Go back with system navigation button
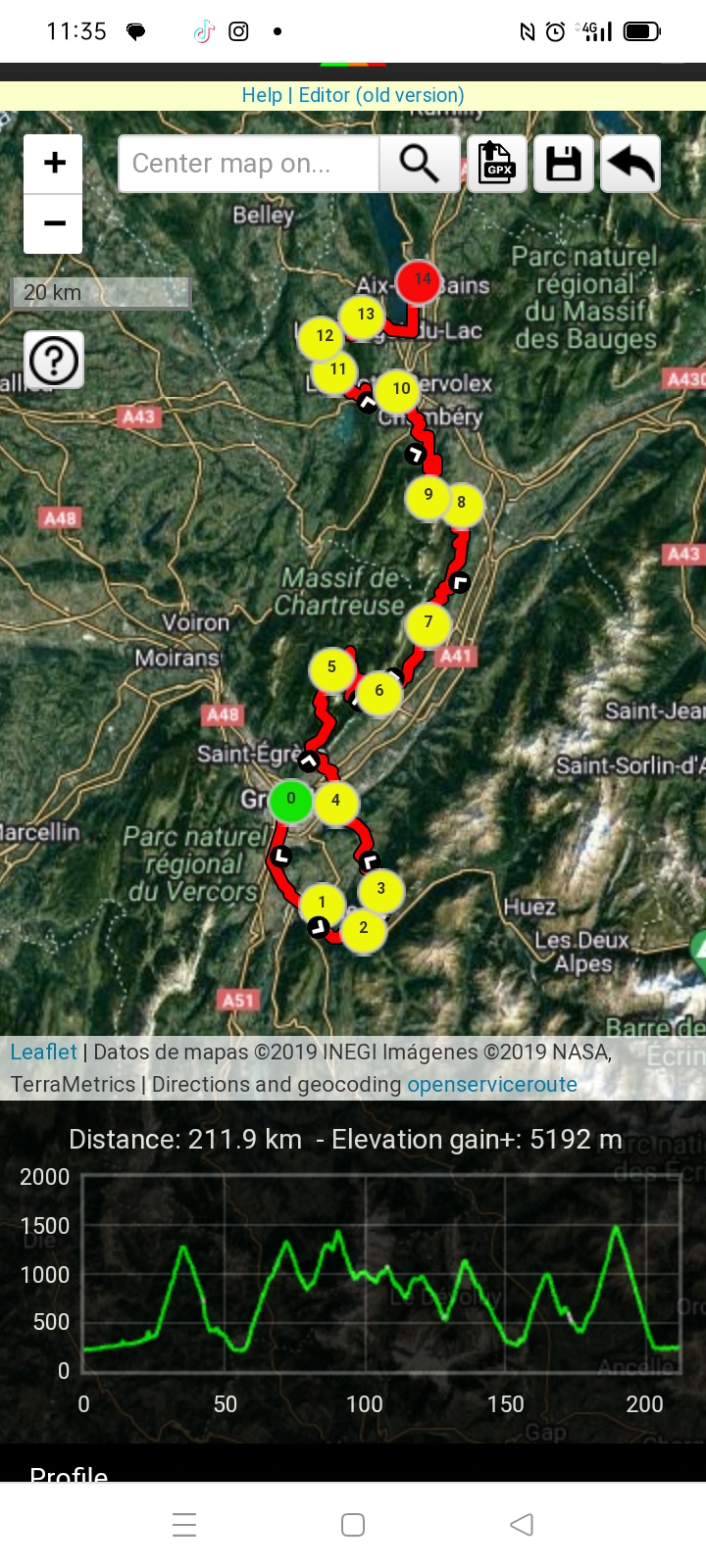 522,1524
